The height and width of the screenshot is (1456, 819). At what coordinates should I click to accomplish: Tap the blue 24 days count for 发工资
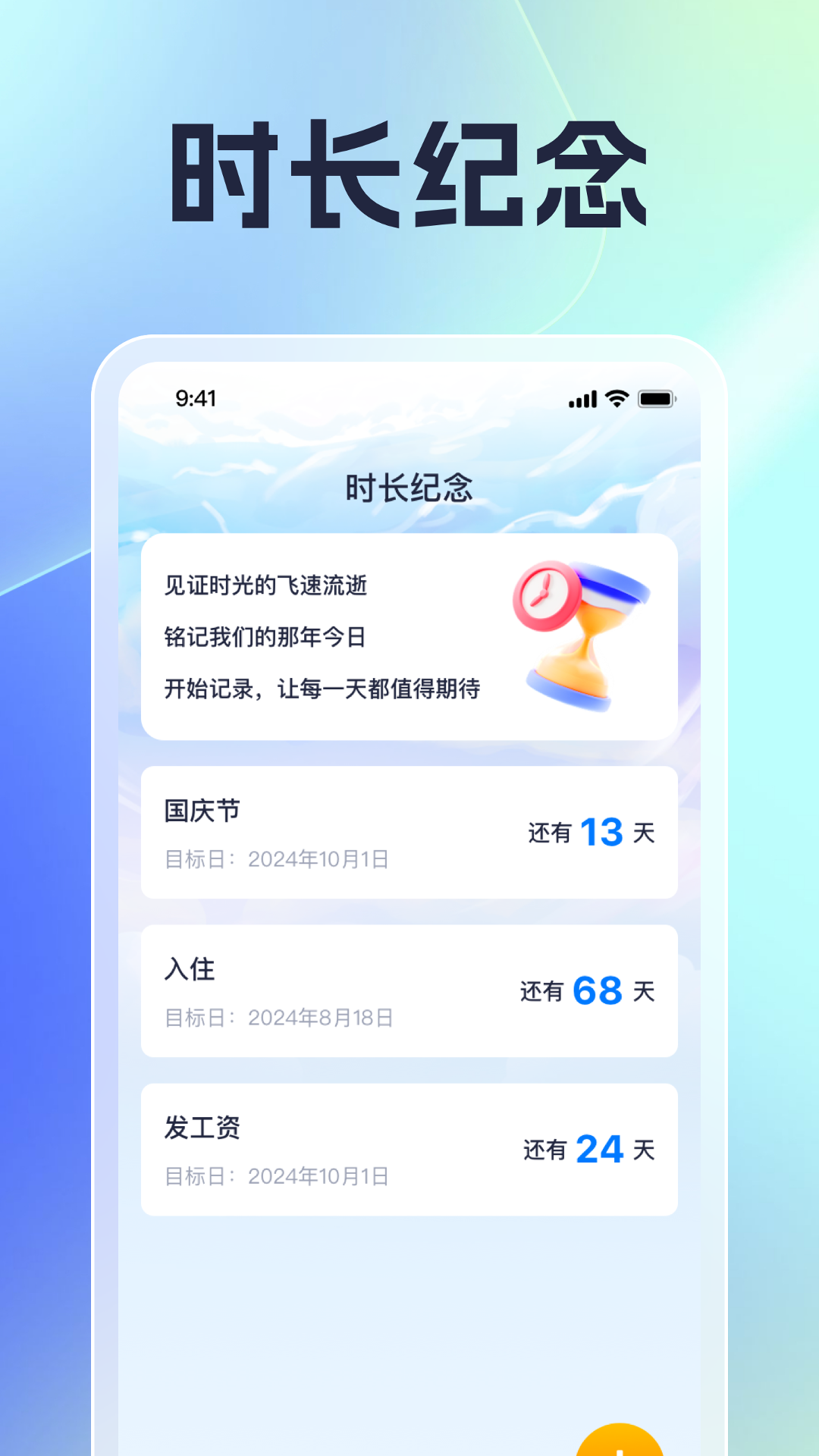pyautogui.click(x=601, y=1150)
